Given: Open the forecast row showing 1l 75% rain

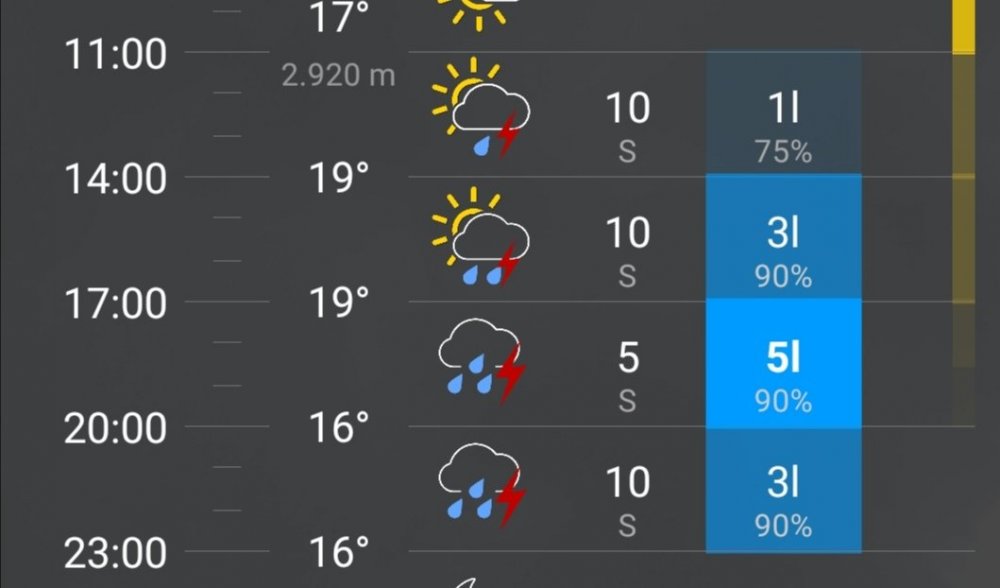Looking at the screenshot, I should [782, 115].
